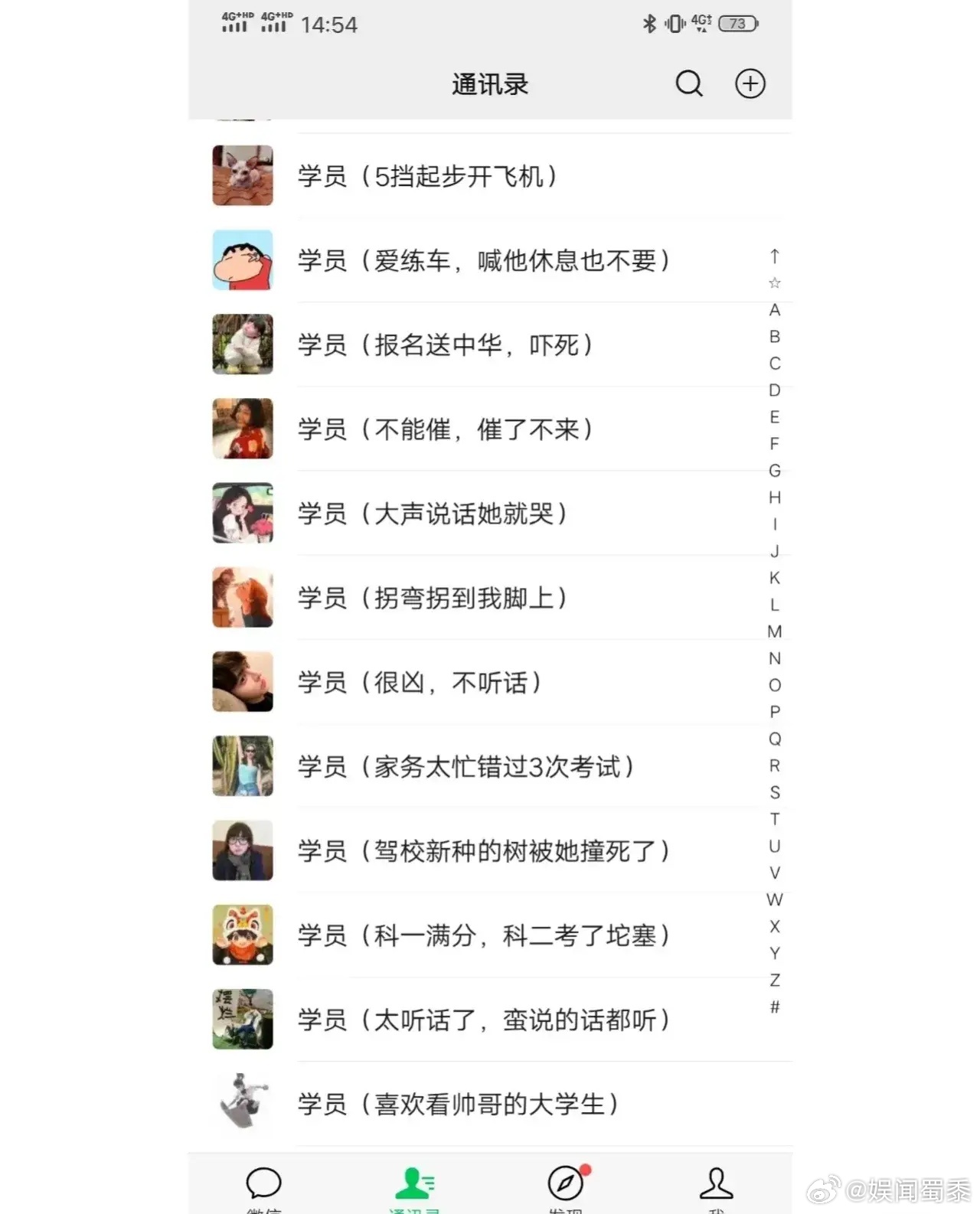
Task: Switch to the 微信 chats tab
Action: (x=263, y=1186)
